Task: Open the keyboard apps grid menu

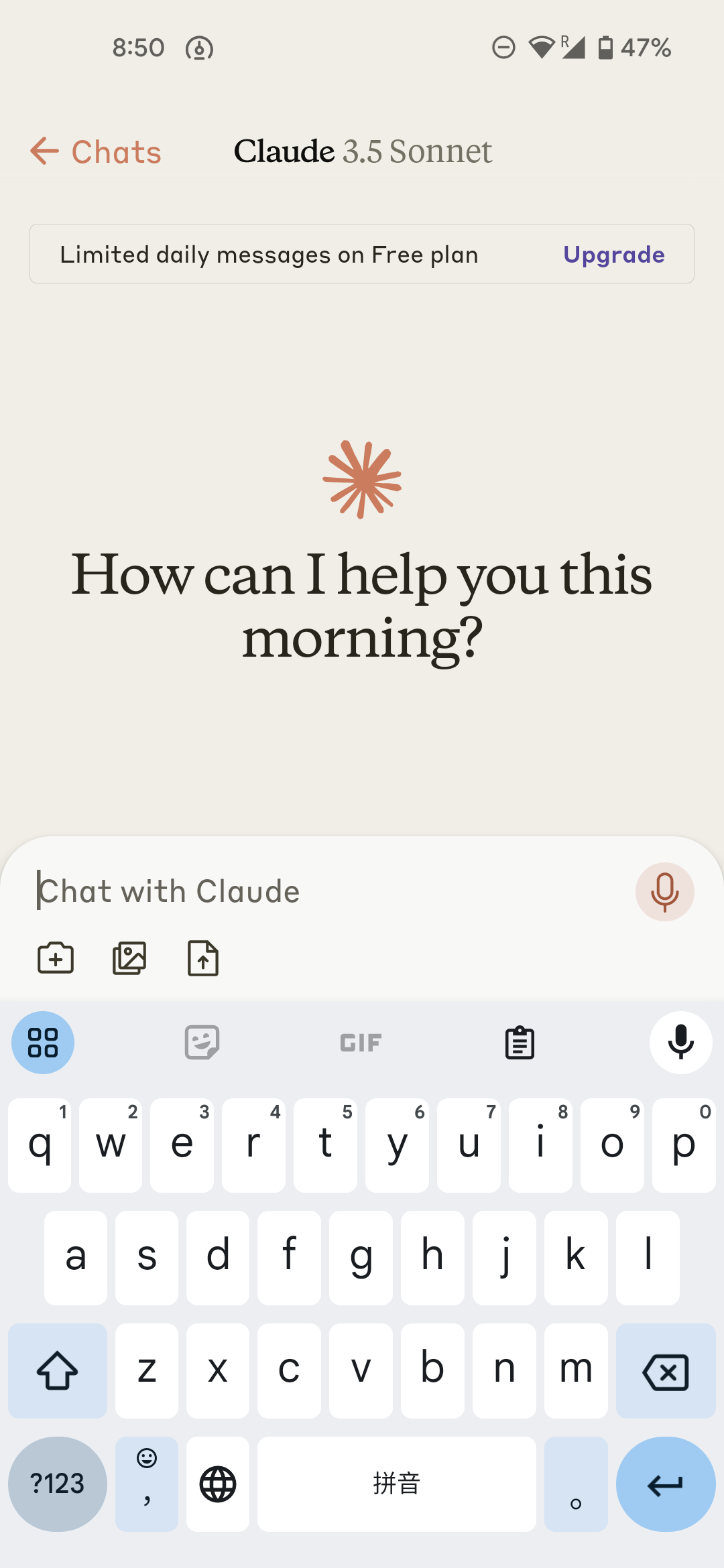Action: 43,1043
